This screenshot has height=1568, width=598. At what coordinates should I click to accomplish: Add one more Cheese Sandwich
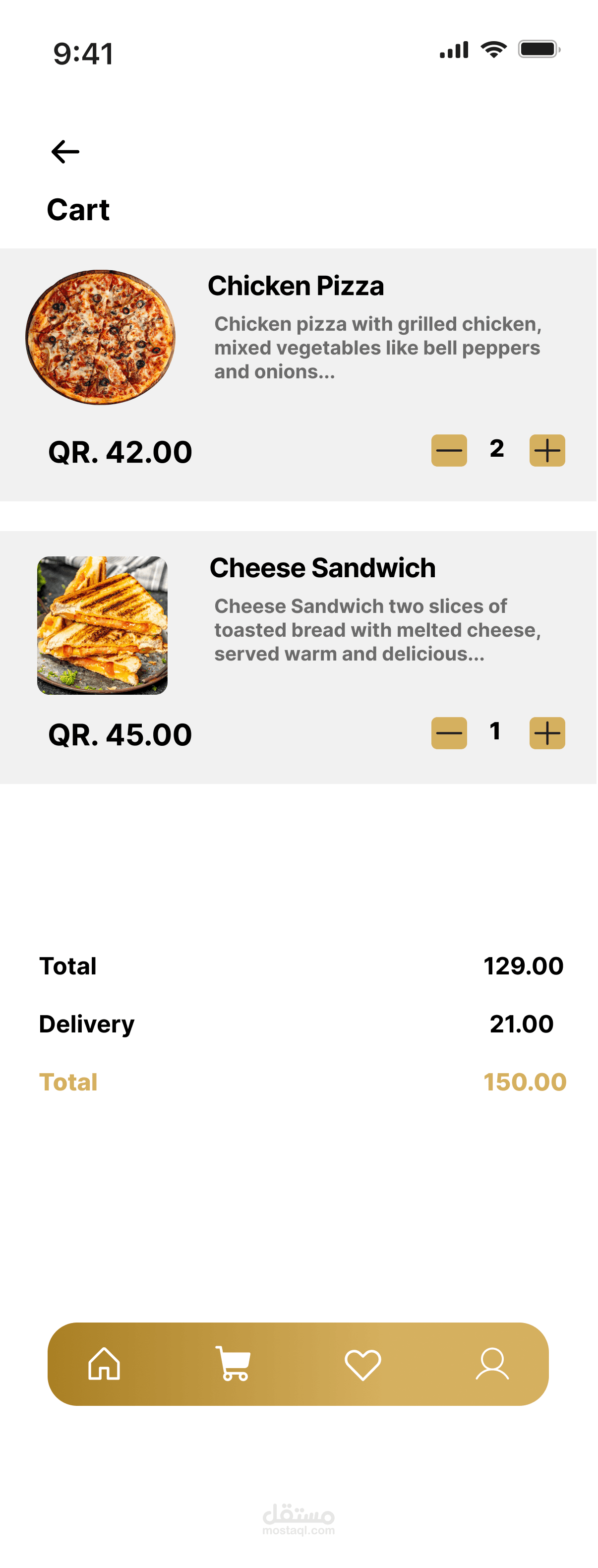547,733
